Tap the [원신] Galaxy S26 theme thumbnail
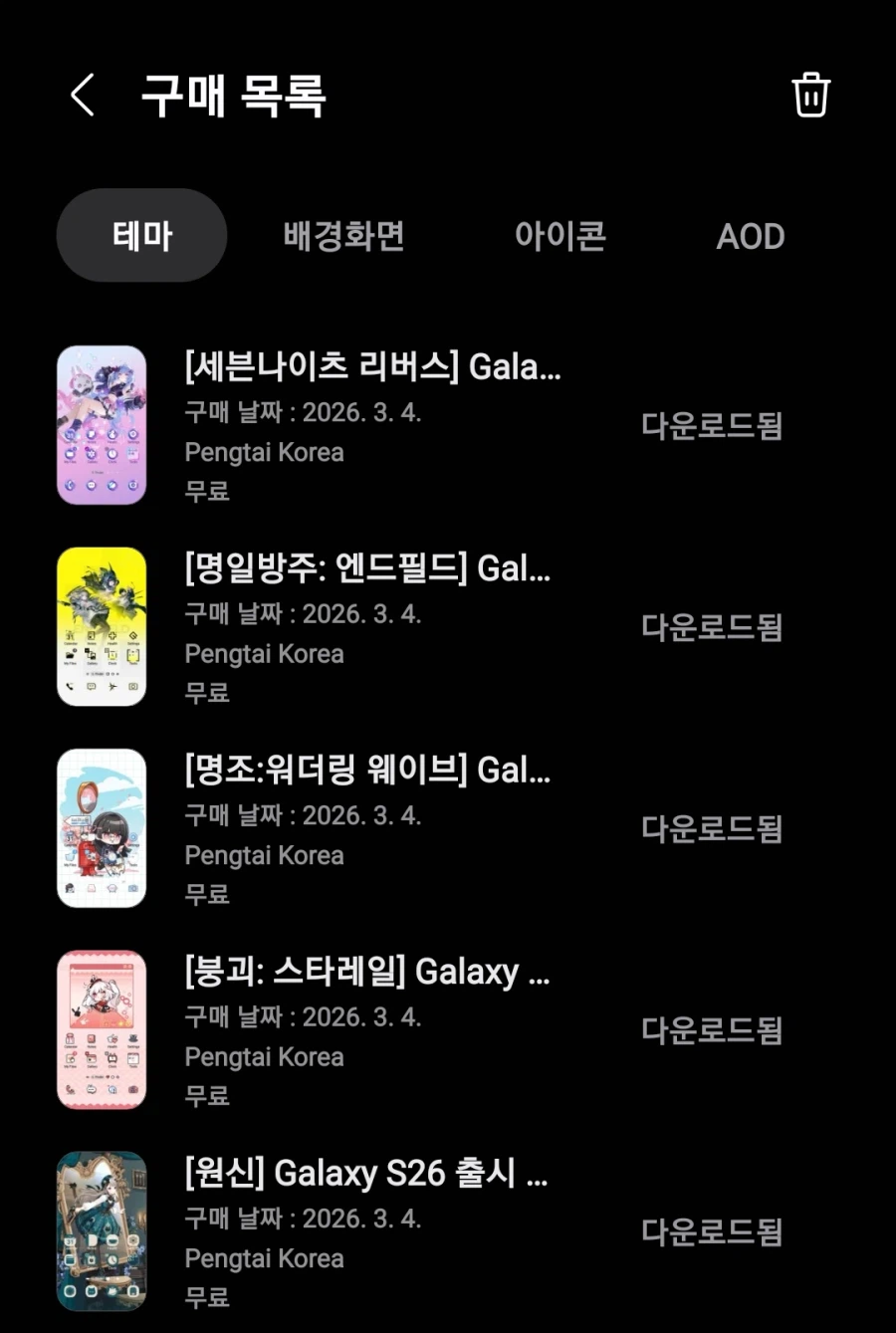This screenshot has height=1333, width=896. [x=102, y=1231]
